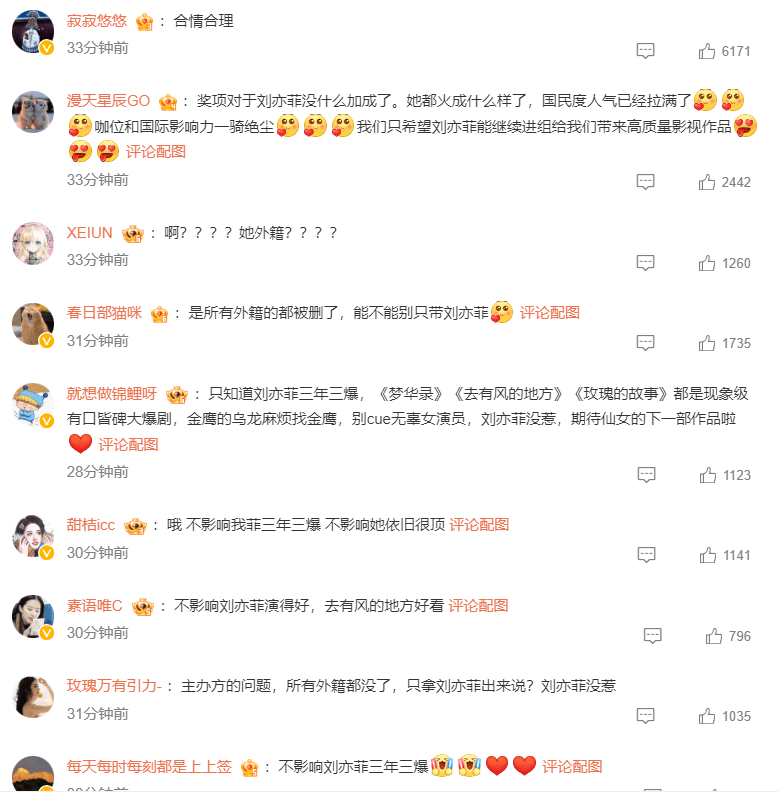View 评论配图 in 甜桔icc's comment
This screenshot has width=778, height=797.
coord(479,524)
